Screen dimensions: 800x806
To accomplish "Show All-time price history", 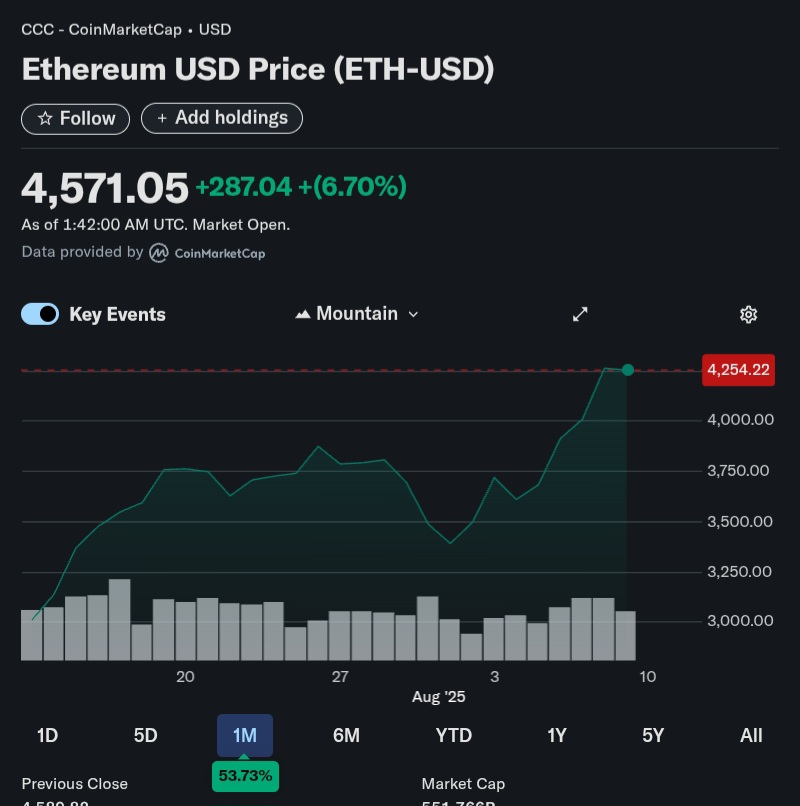I will [751, 736].
